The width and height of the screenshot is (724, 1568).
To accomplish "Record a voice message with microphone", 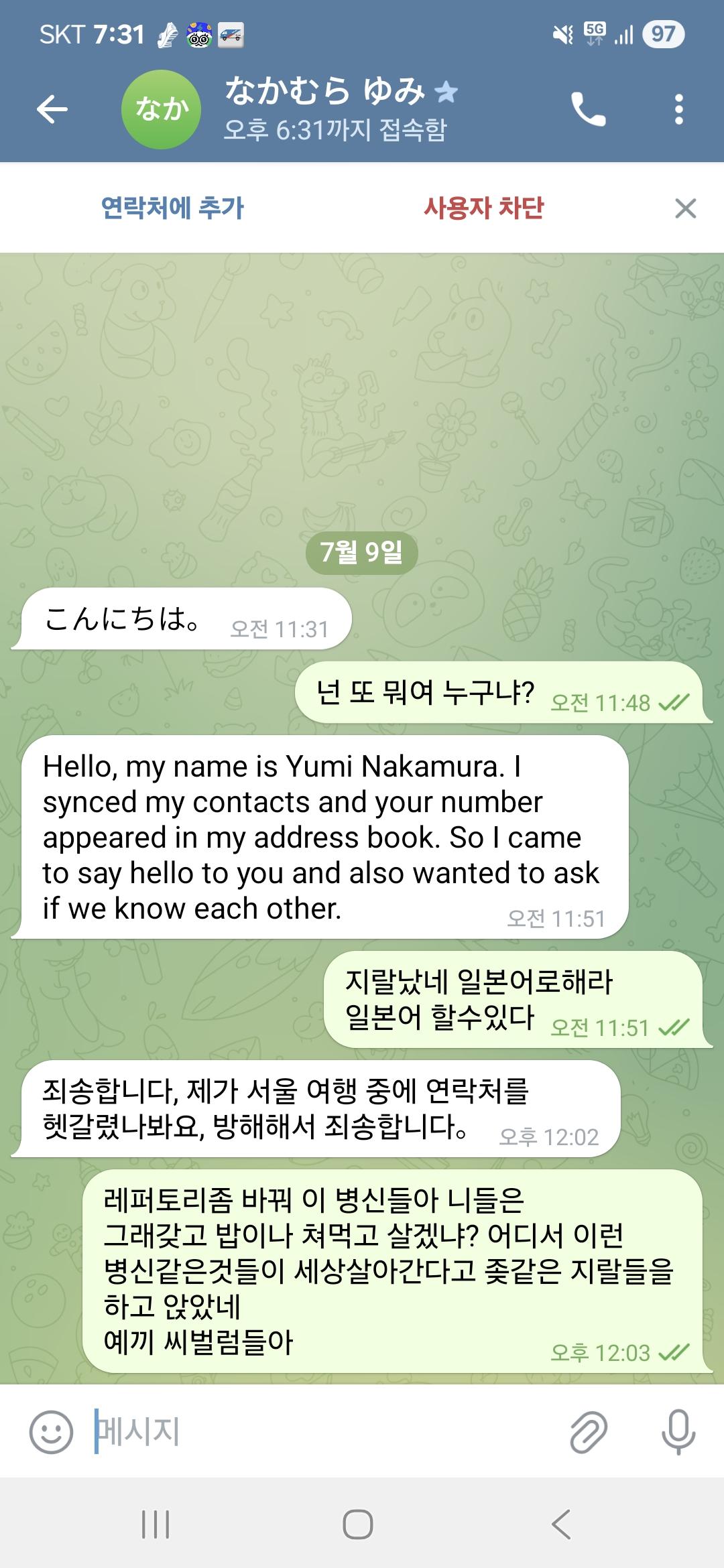I will 678,1432.
